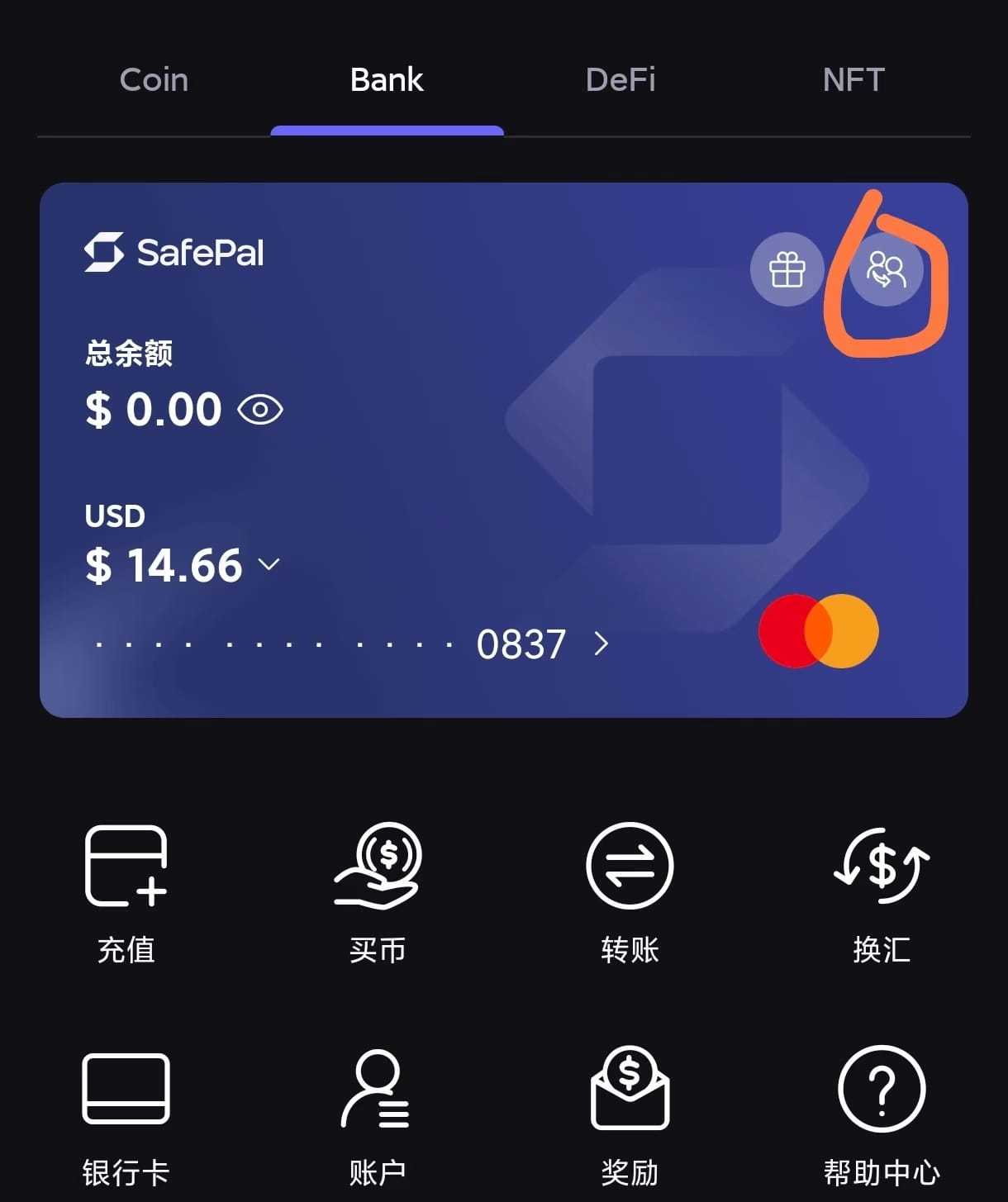This screenshot has width=1008, height=1202.
Task: Open 账户 account page
Action: coord(378,1115)
